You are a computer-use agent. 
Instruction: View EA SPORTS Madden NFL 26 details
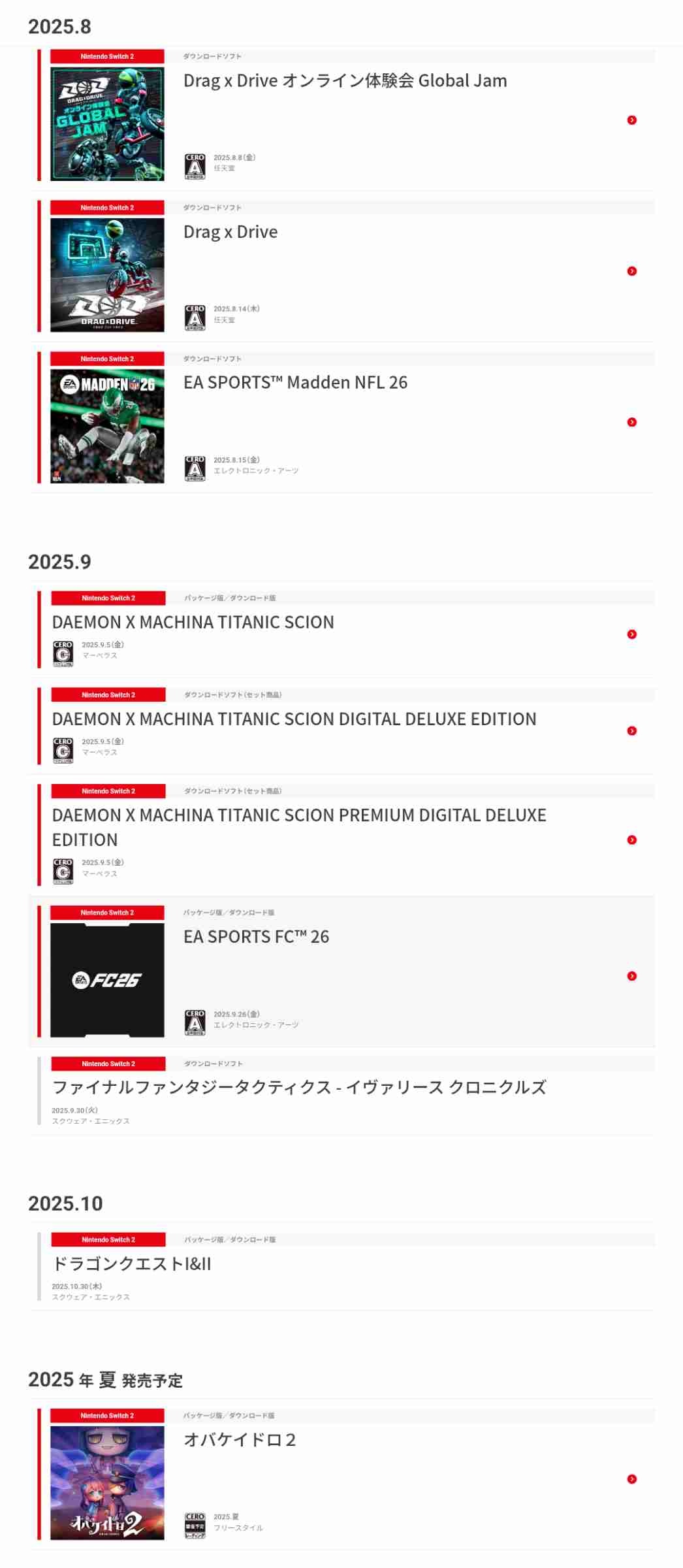click(x=295, y=383)
